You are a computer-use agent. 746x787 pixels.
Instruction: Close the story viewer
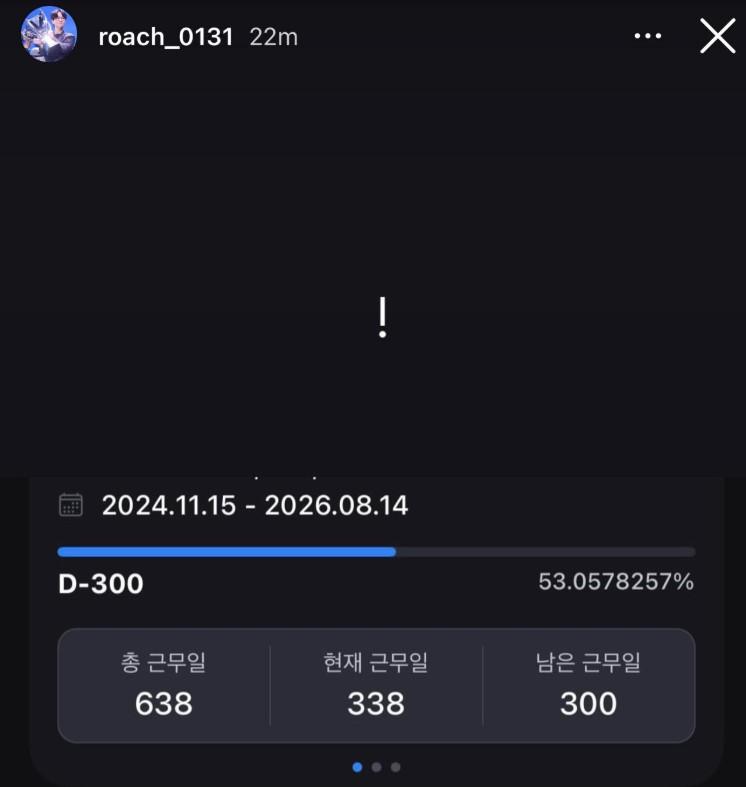pyautogui.click(x=718, y=36)
